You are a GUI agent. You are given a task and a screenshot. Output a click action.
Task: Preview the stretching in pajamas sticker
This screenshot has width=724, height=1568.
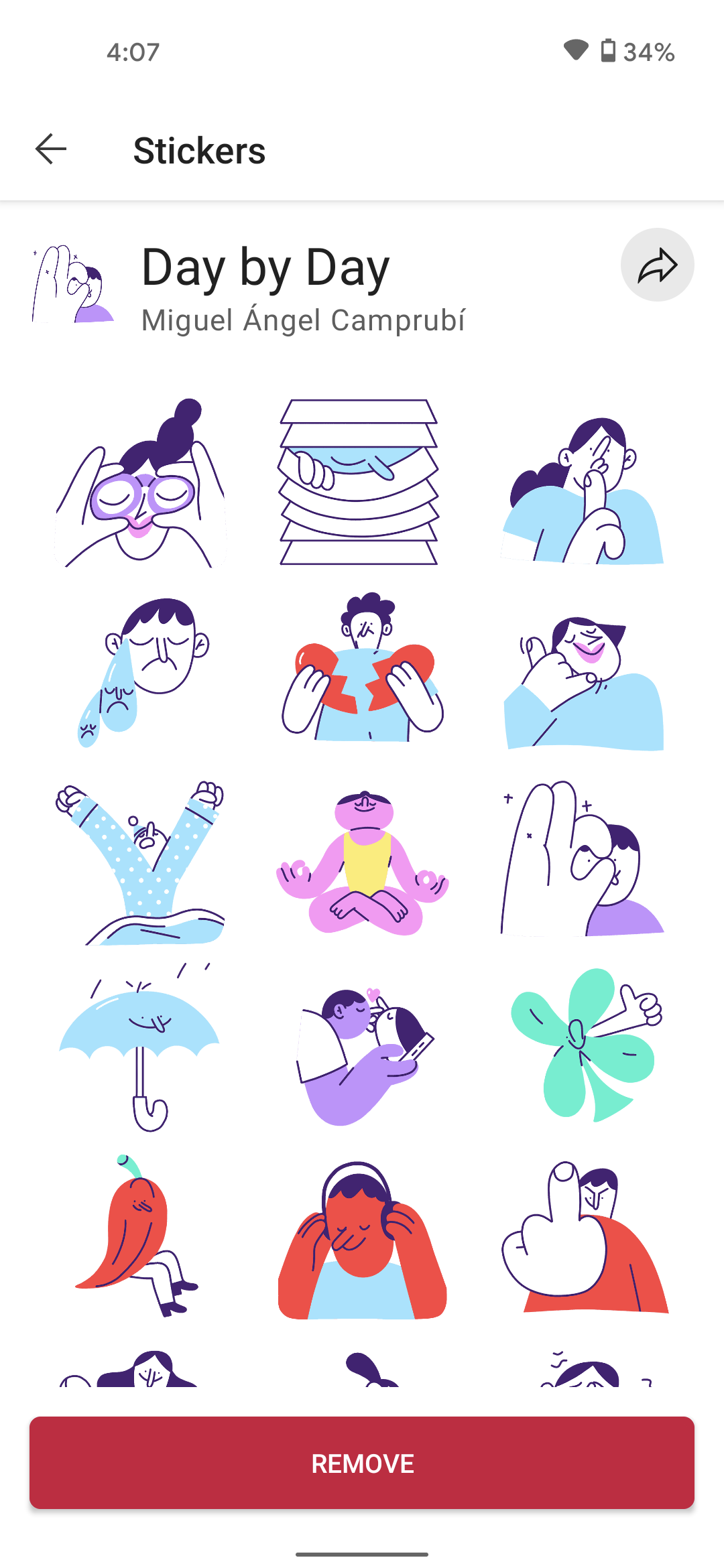[x=139, y=861]
